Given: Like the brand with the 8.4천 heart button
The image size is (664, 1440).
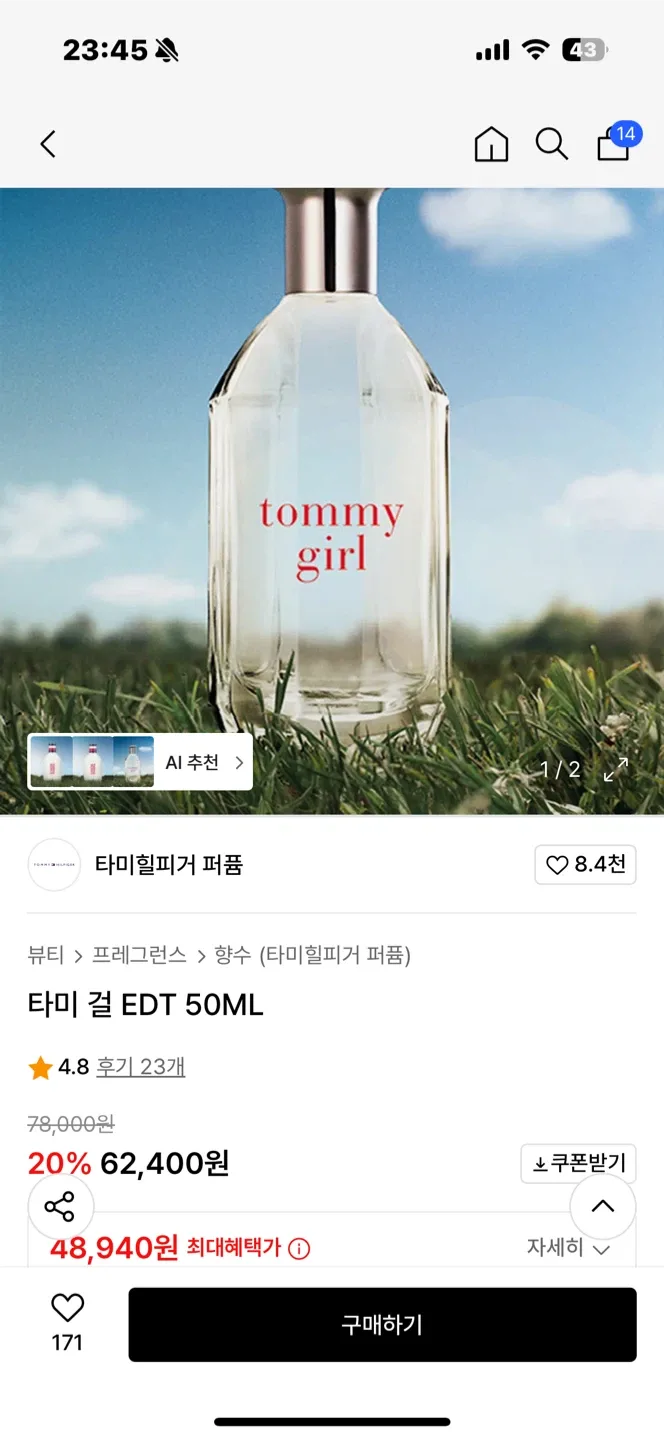Looking at the screenshot, I should click(x=585, y=865).
